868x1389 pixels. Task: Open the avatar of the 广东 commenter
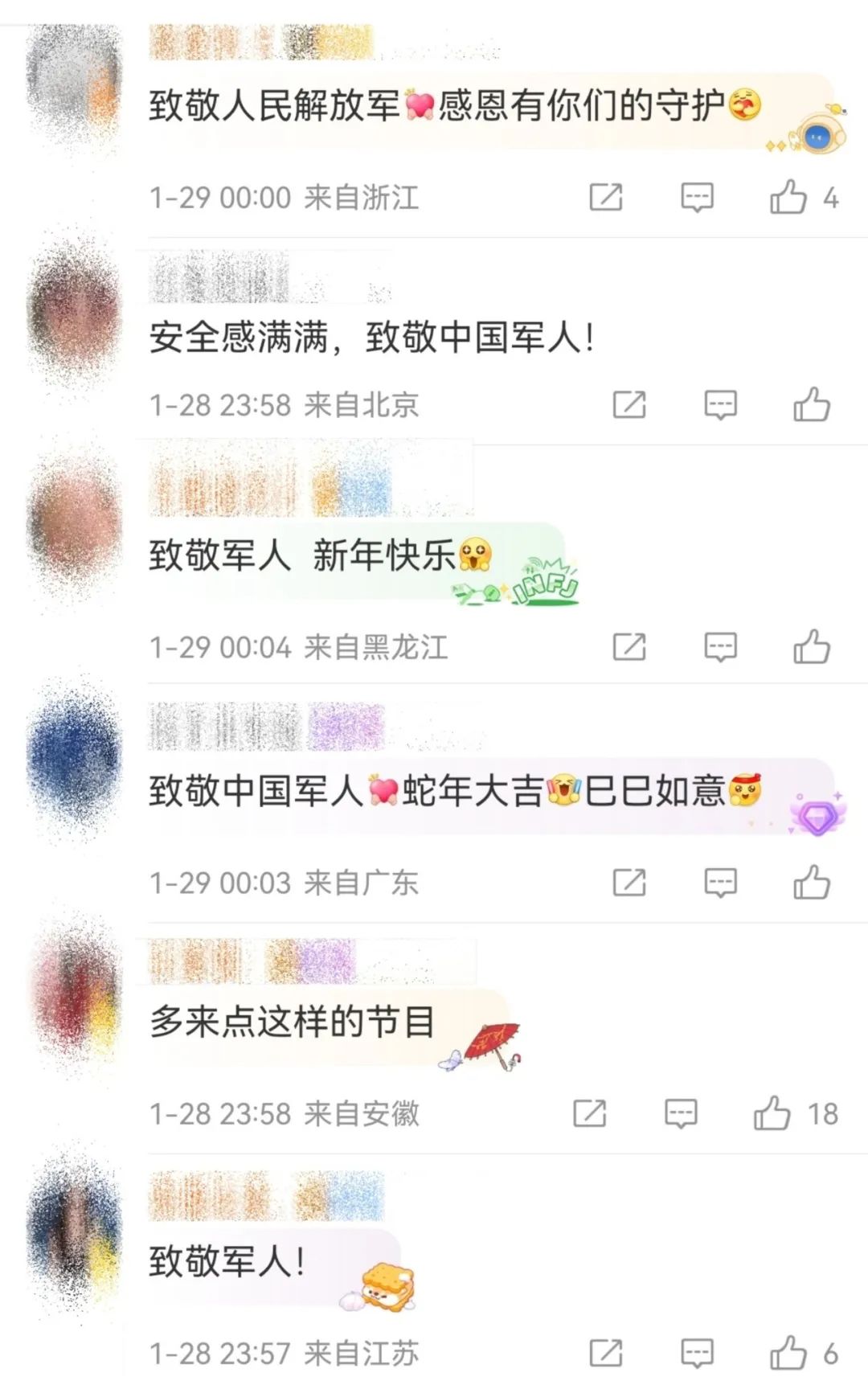(x=74, y=756)
